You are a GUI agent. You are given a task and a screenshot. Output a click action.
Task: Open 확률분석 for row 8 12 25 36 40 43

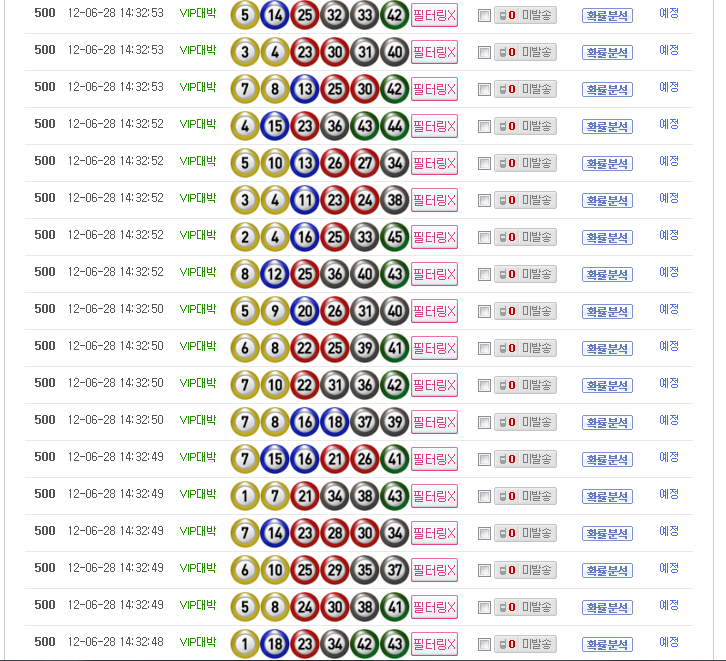tap(607, 275)
